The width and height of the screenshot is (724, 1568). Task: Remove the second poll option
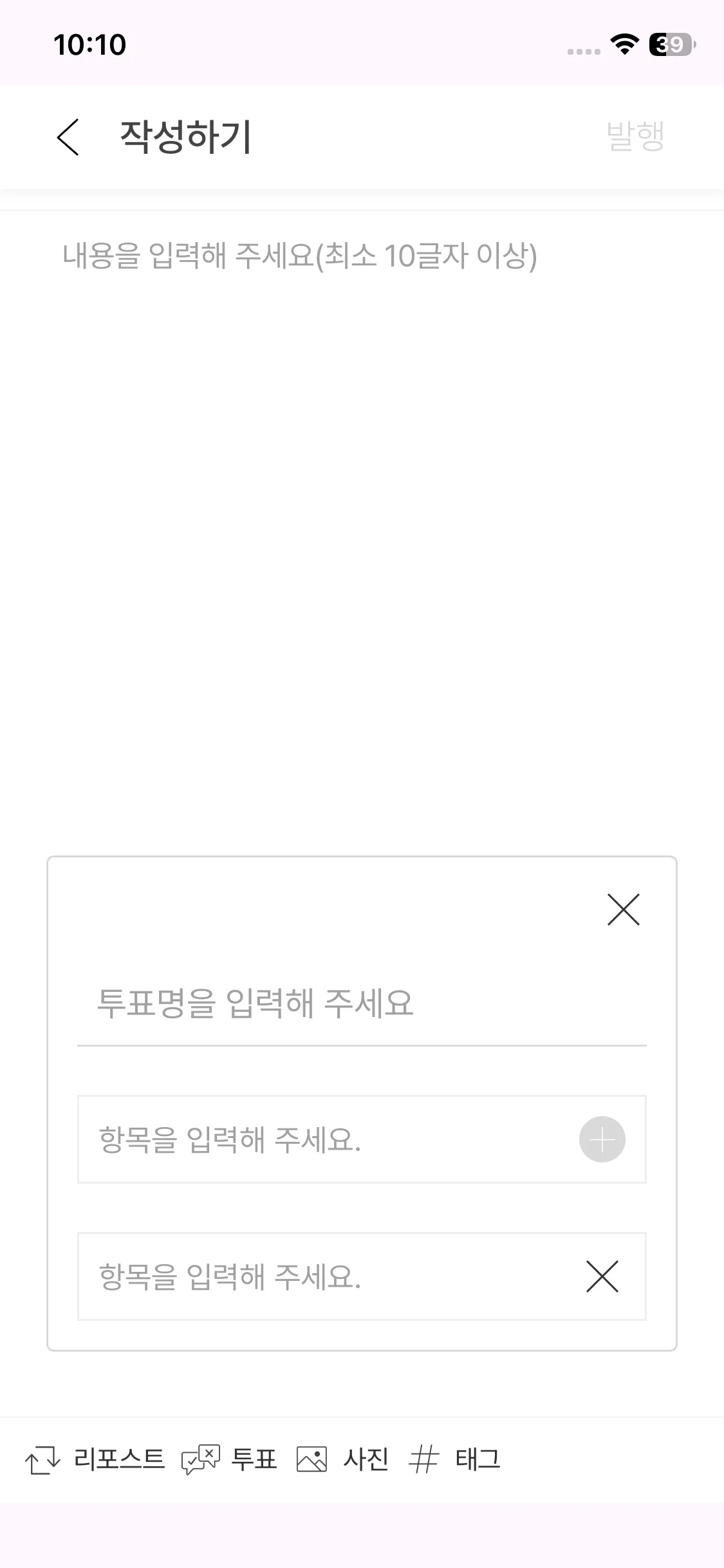coord(602,1276)
